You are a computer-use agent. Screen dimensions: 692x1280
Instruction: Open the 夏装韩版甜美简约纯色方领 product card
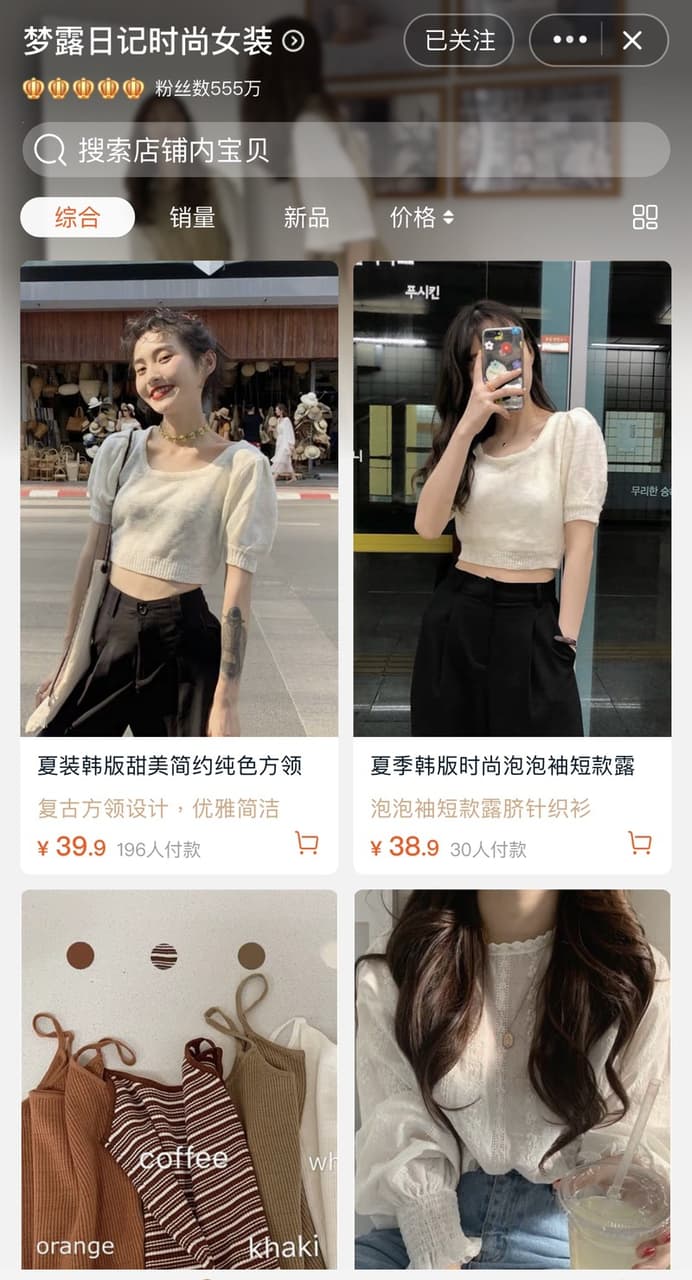pyautogui.click(x=179, y=567)
